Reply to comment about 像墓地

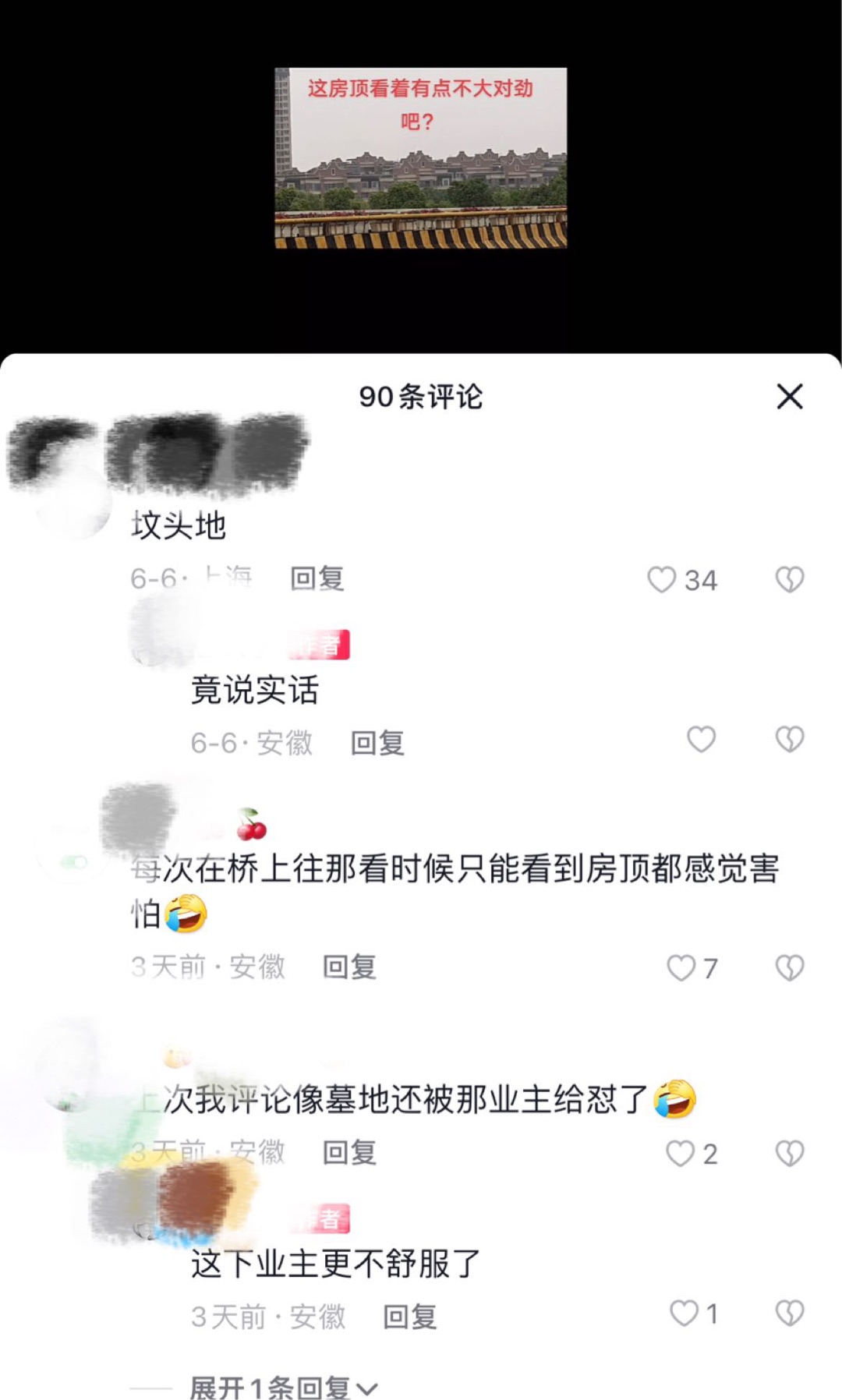pyautogui.click(x=349, y=1152)
